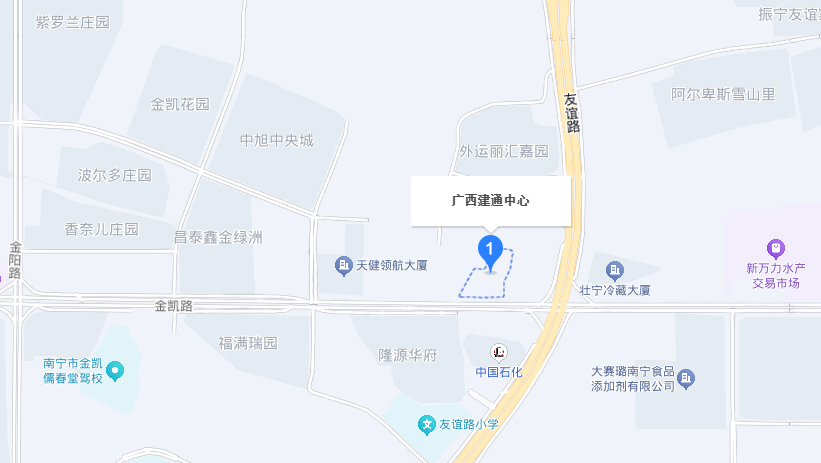Tap the 中国石化 gas station icon
This screenshot has height=463, width=821.
click(x=498, y=352)
